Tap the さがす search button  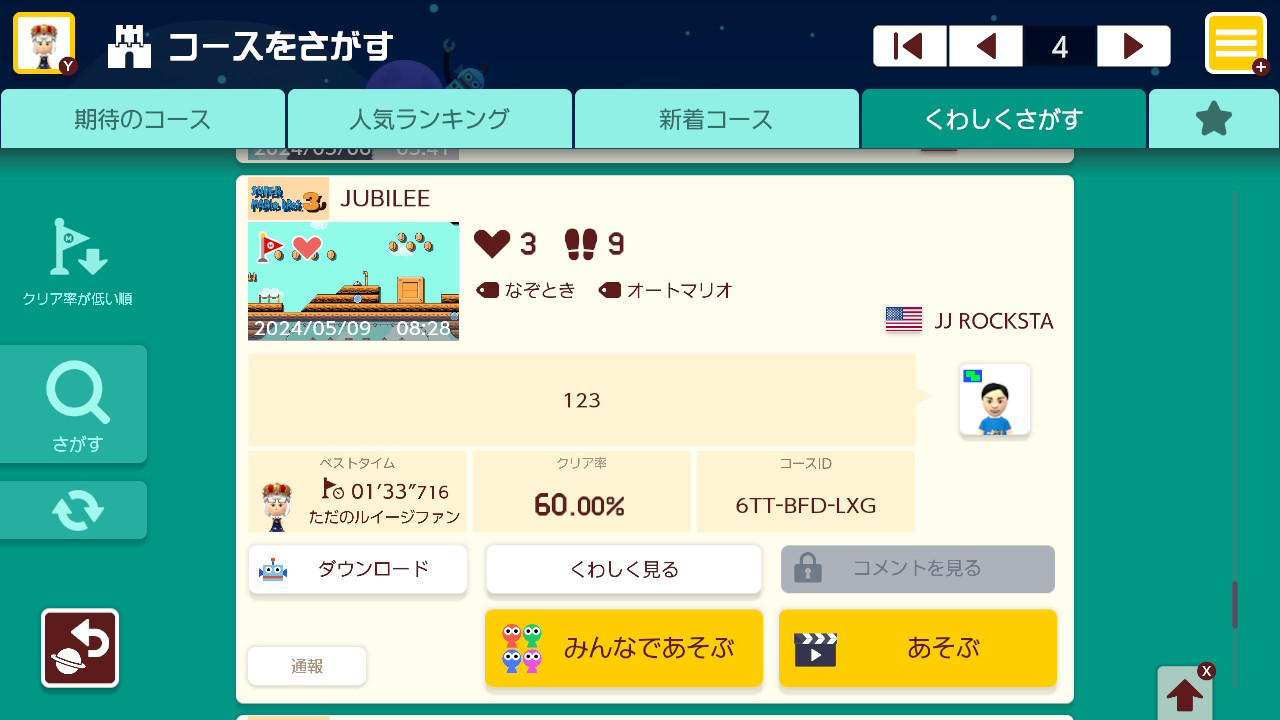[x=75, y=404]
